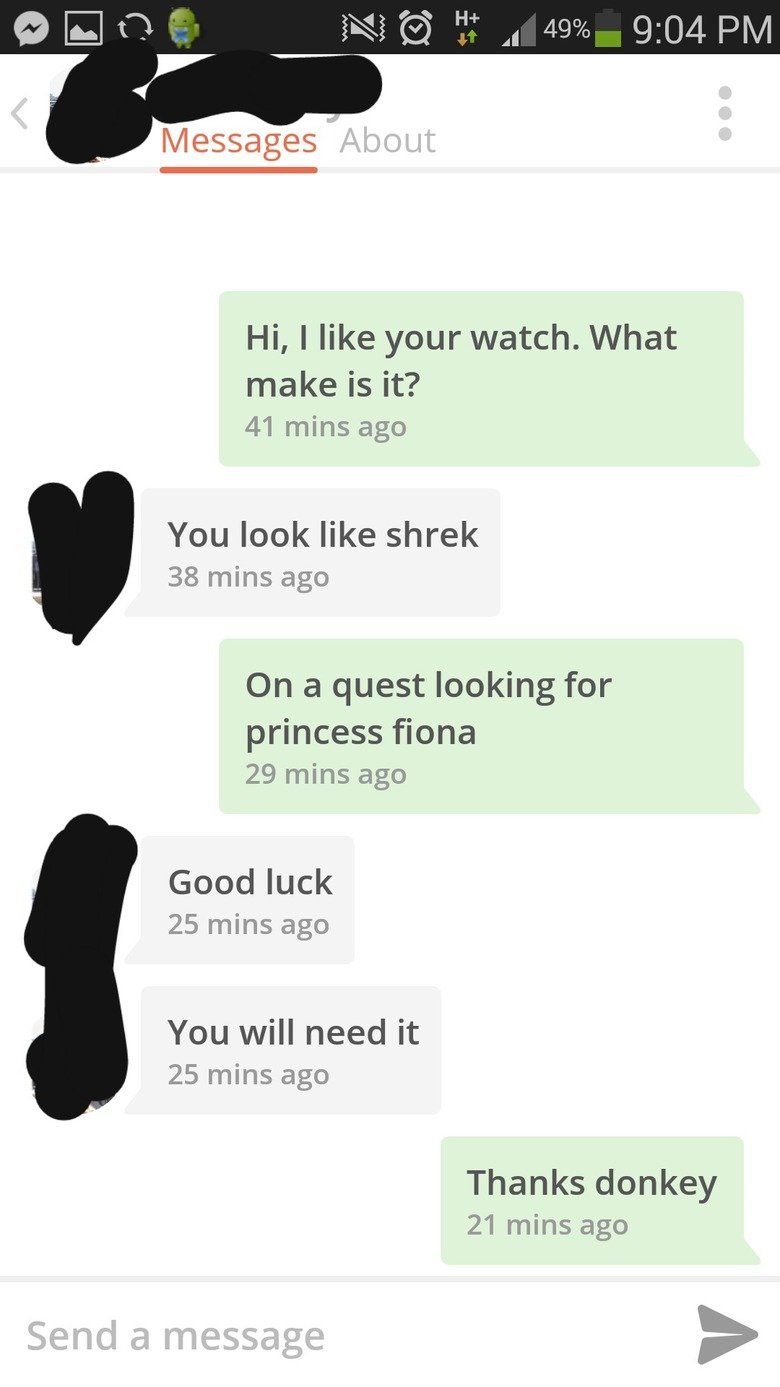The width and height of the screenshot is (780, 1387).
Task: Select the Messages tab
Action: (238, 141)
